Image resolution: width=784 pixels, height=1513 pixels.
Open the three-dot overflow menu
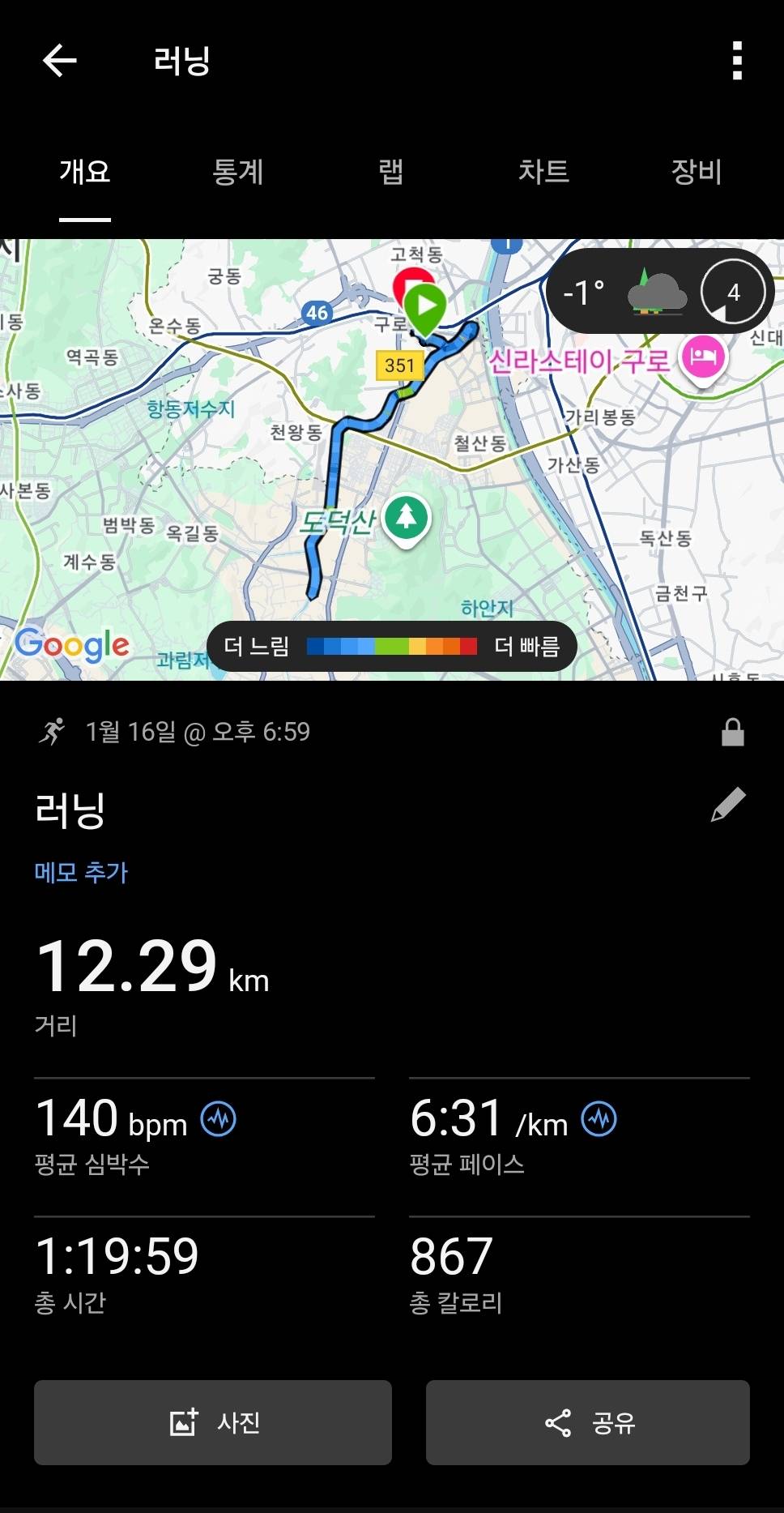736,61
